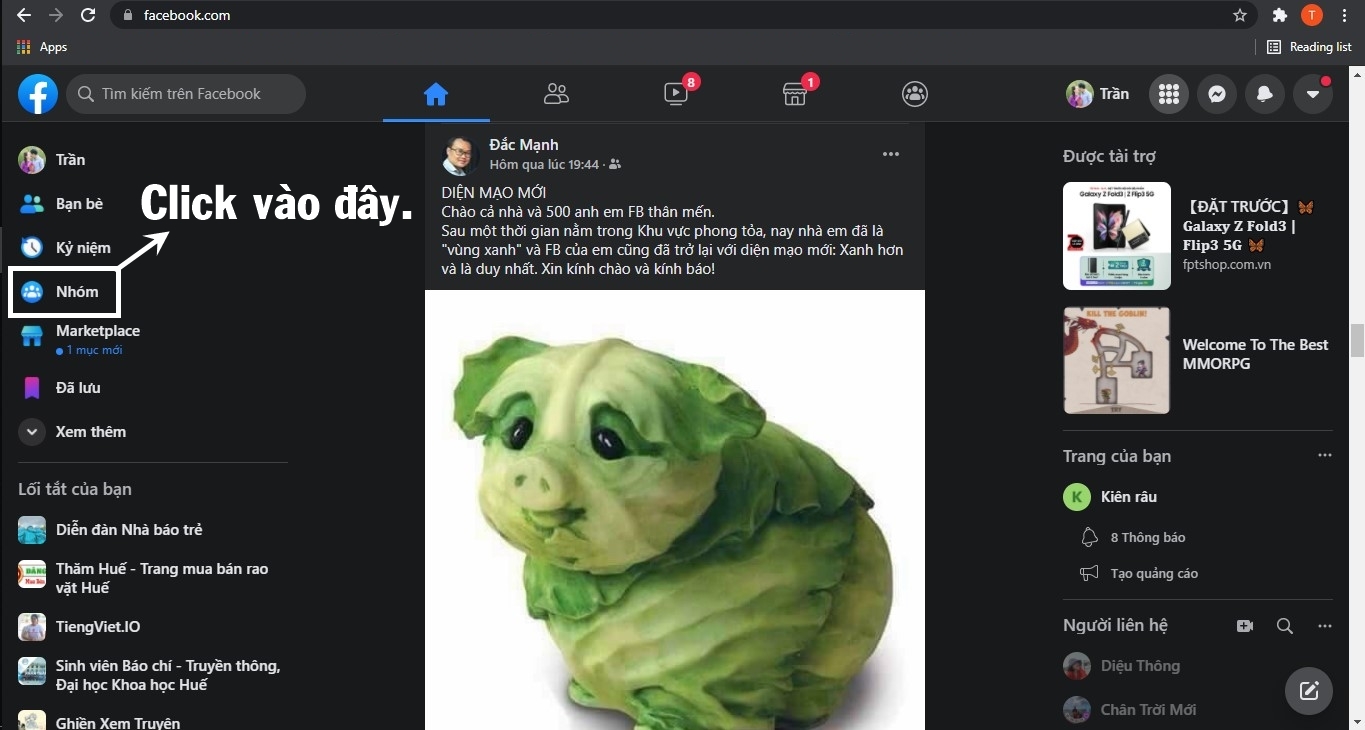Open the Groups tab in top bar
This screenshot has width=1365, height=730.
(x=914, y=94)
